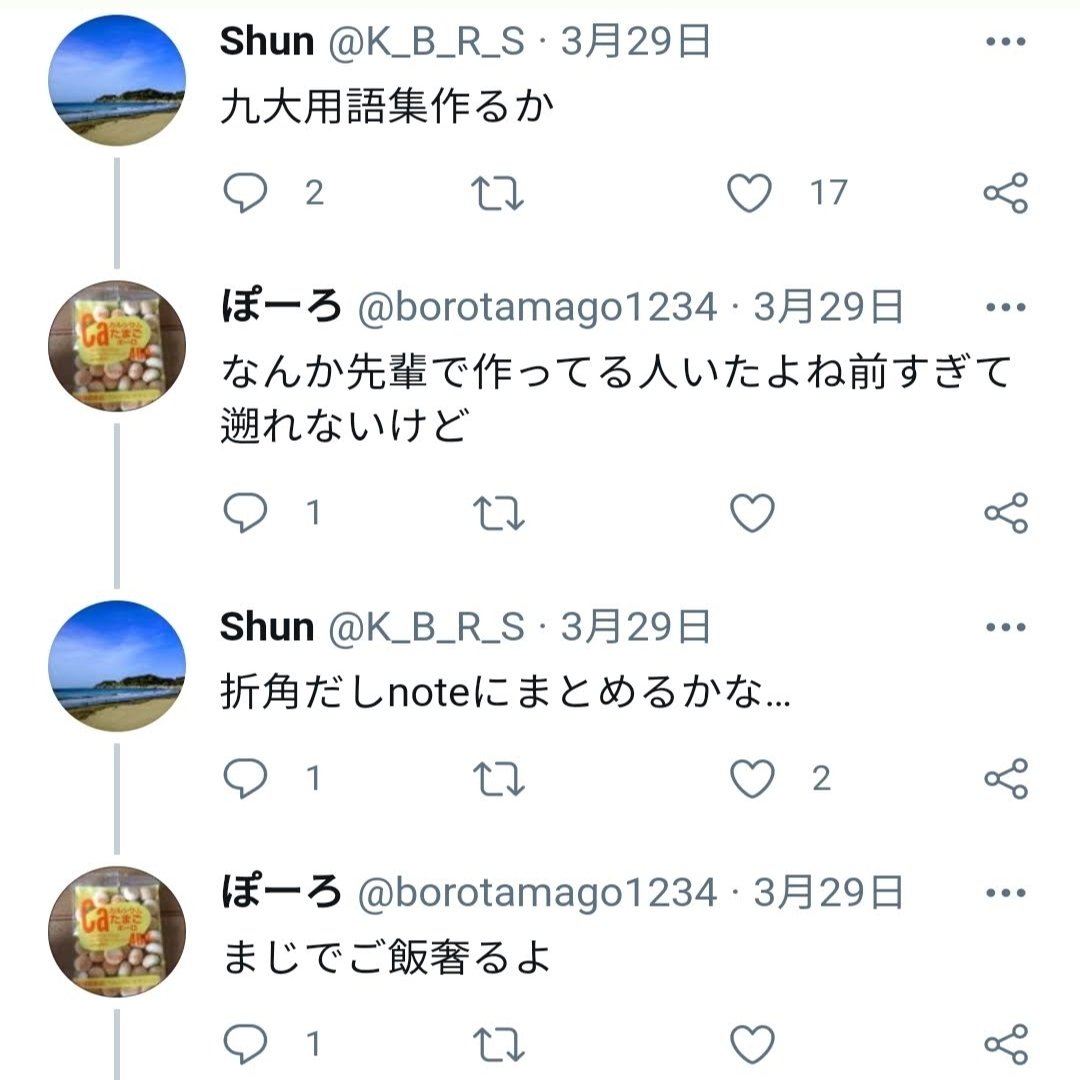
Task: Open Shun's profile picture on the top tweet
Action: (116, 80)
